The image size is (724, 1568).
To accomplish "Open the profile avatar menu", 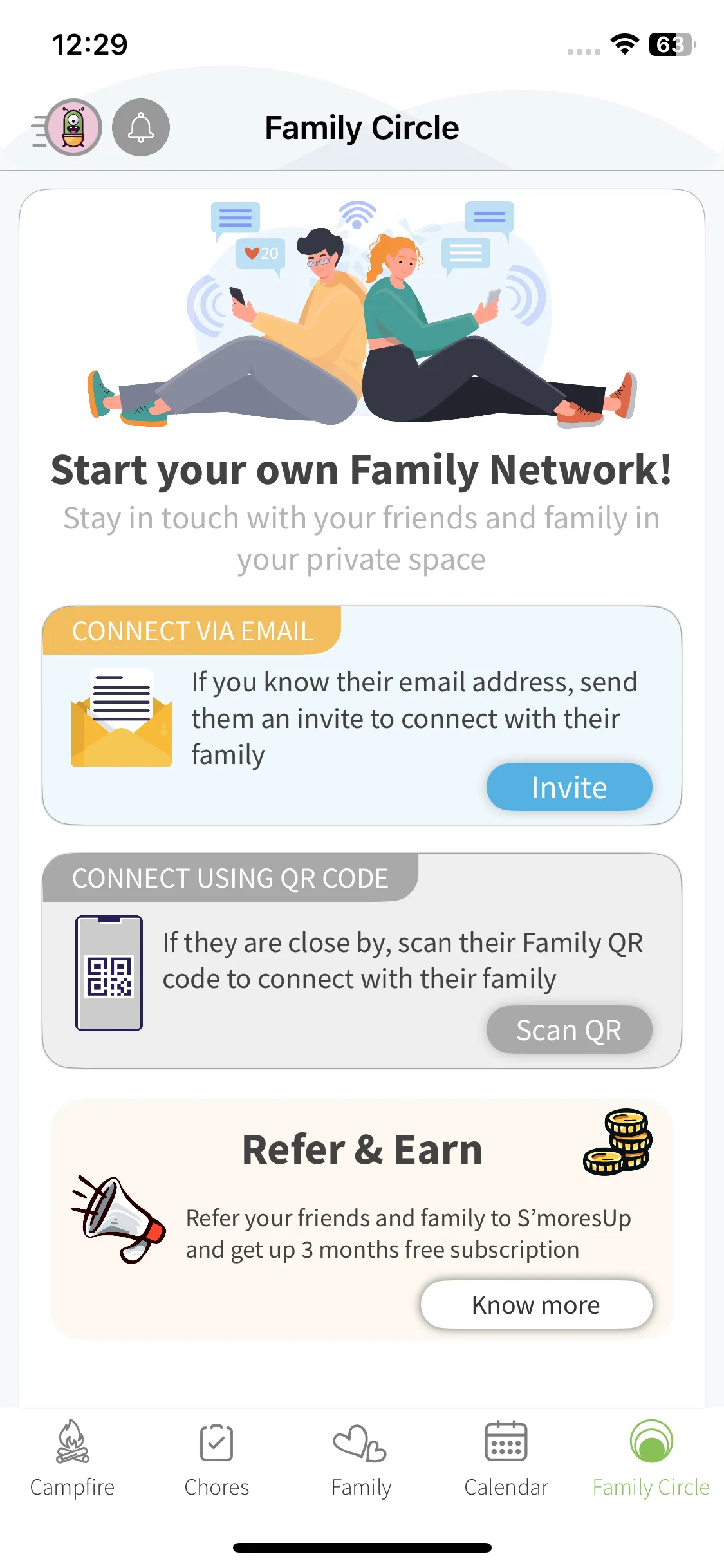I will pos(68,127).
